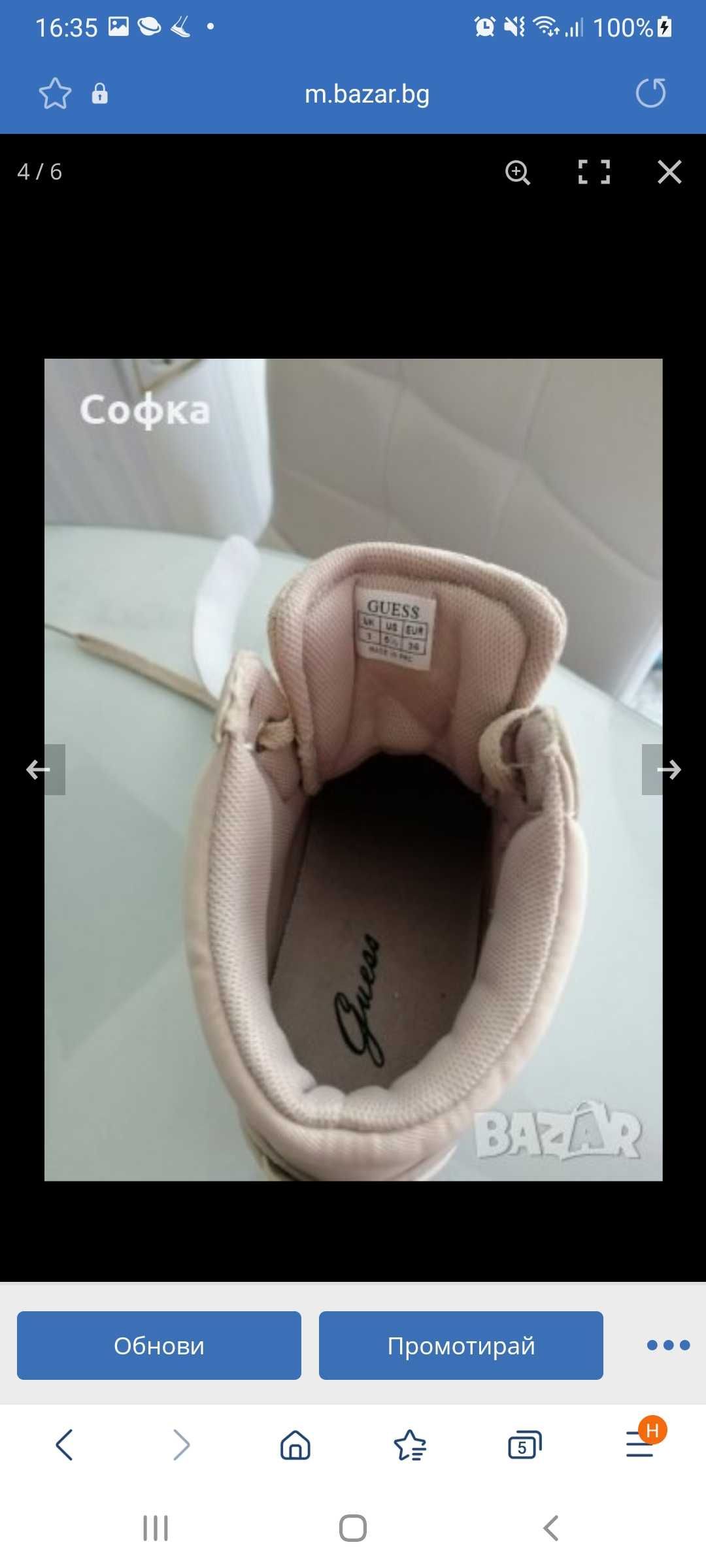Viewport: 706px width, 1568px height.
Task: Tap the Промотирай button
Action: tap(461, 1345)
